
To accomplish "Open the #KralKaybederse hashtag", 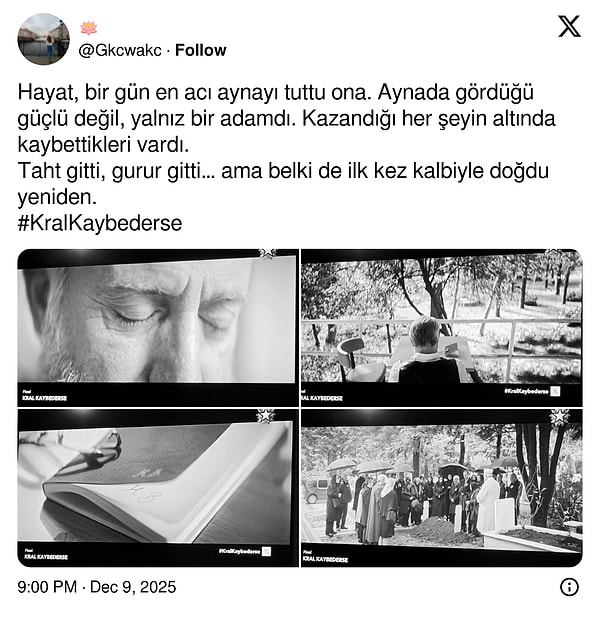I will tap(100, 223).
